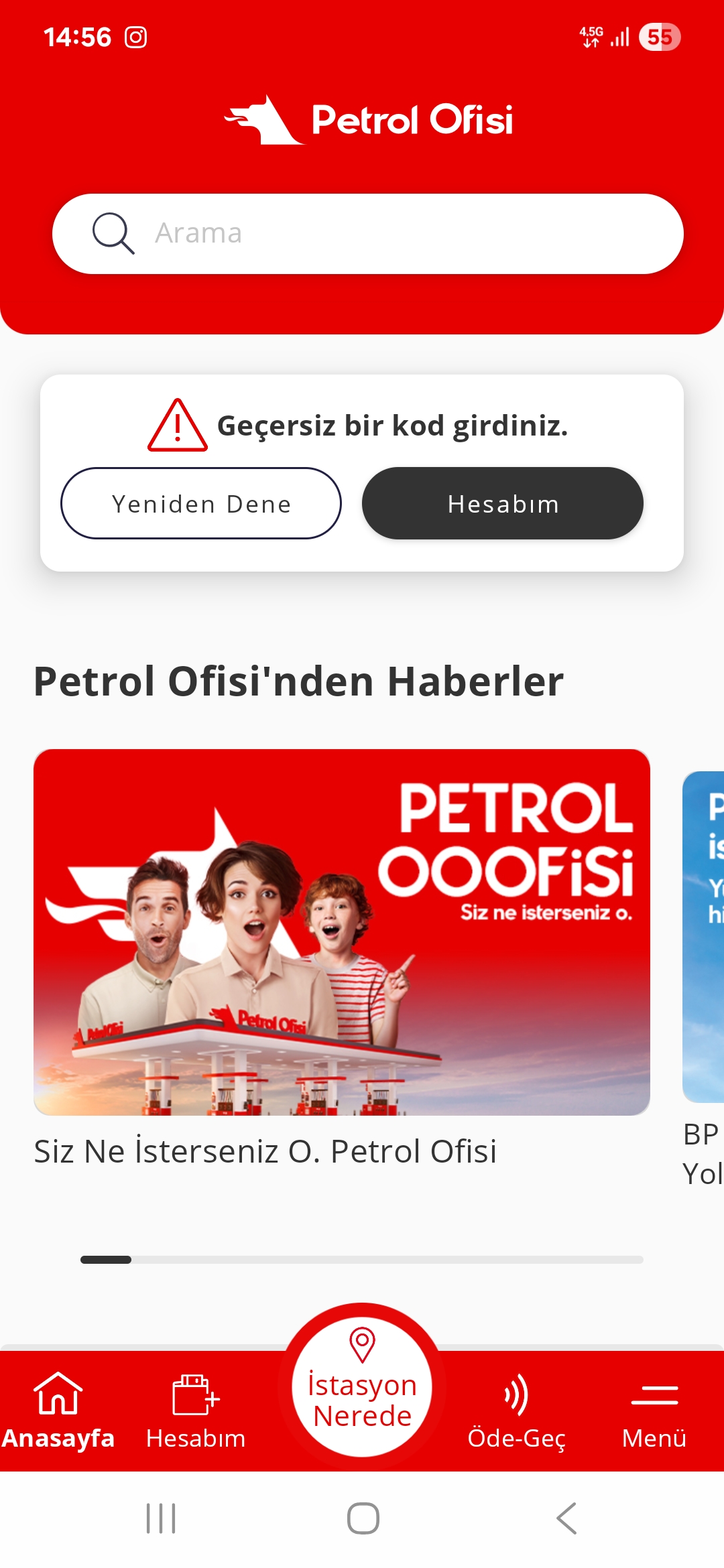Image resolution: width=724 pixels, height=1568 pixels.
Task: Switch to the Hesabım tab in bottom bar
Action: pos(196,1410)
